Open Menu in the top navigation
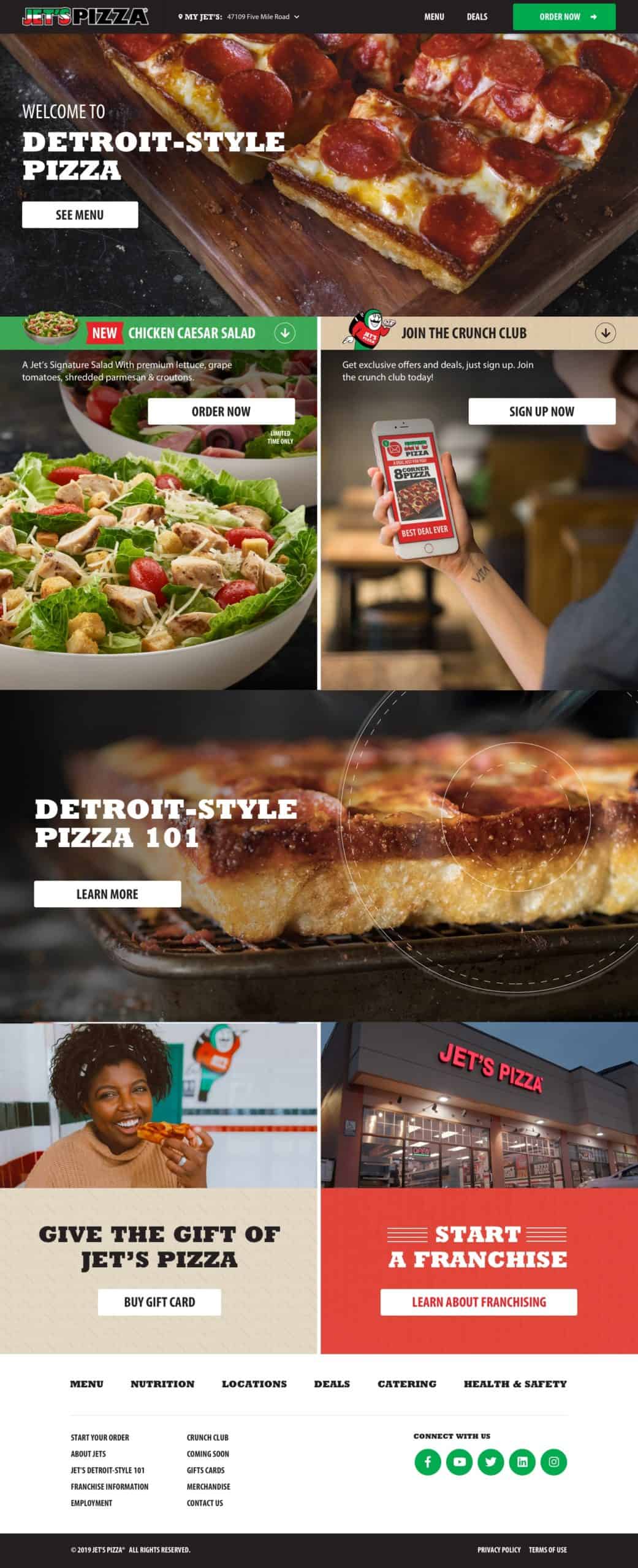Image resolution: width=638 pixels, height=1568 pixels. 434,17
